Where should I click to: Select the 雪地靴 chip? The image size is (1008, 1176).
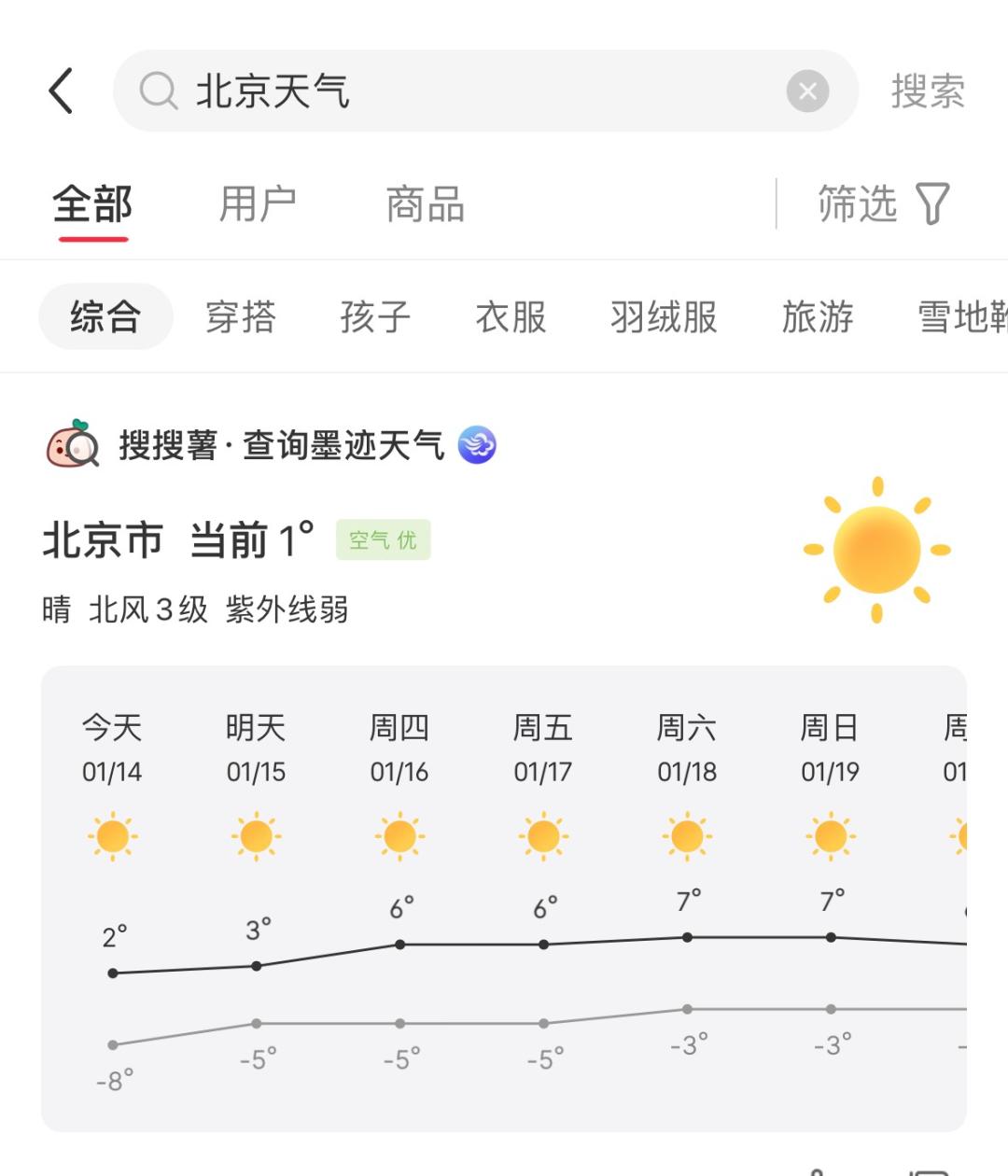[x=961, y=317]
